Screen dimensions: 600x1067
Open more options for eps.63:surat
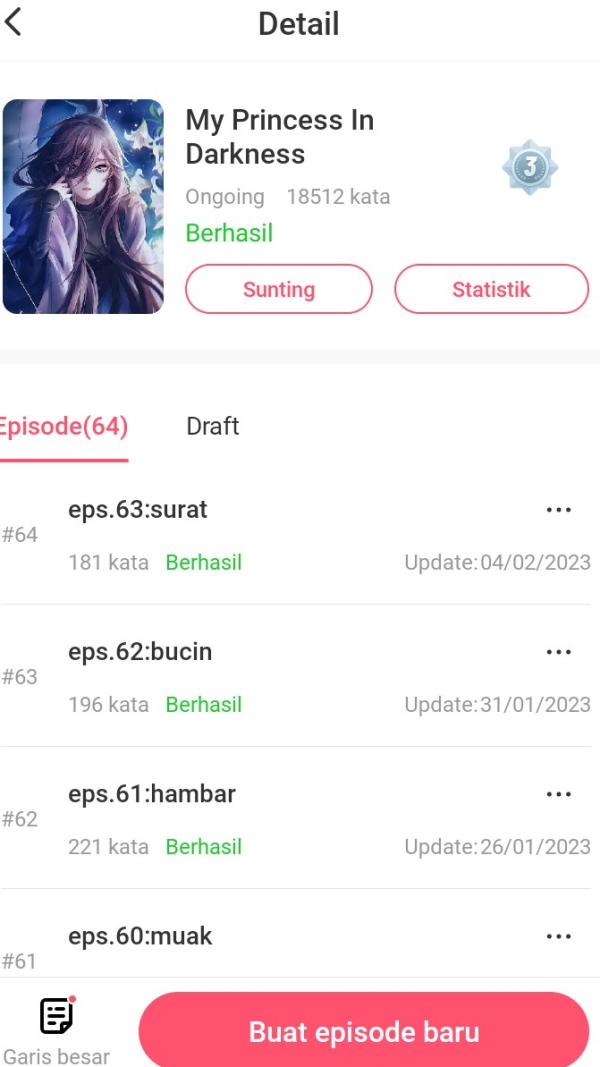click(558, 510)
